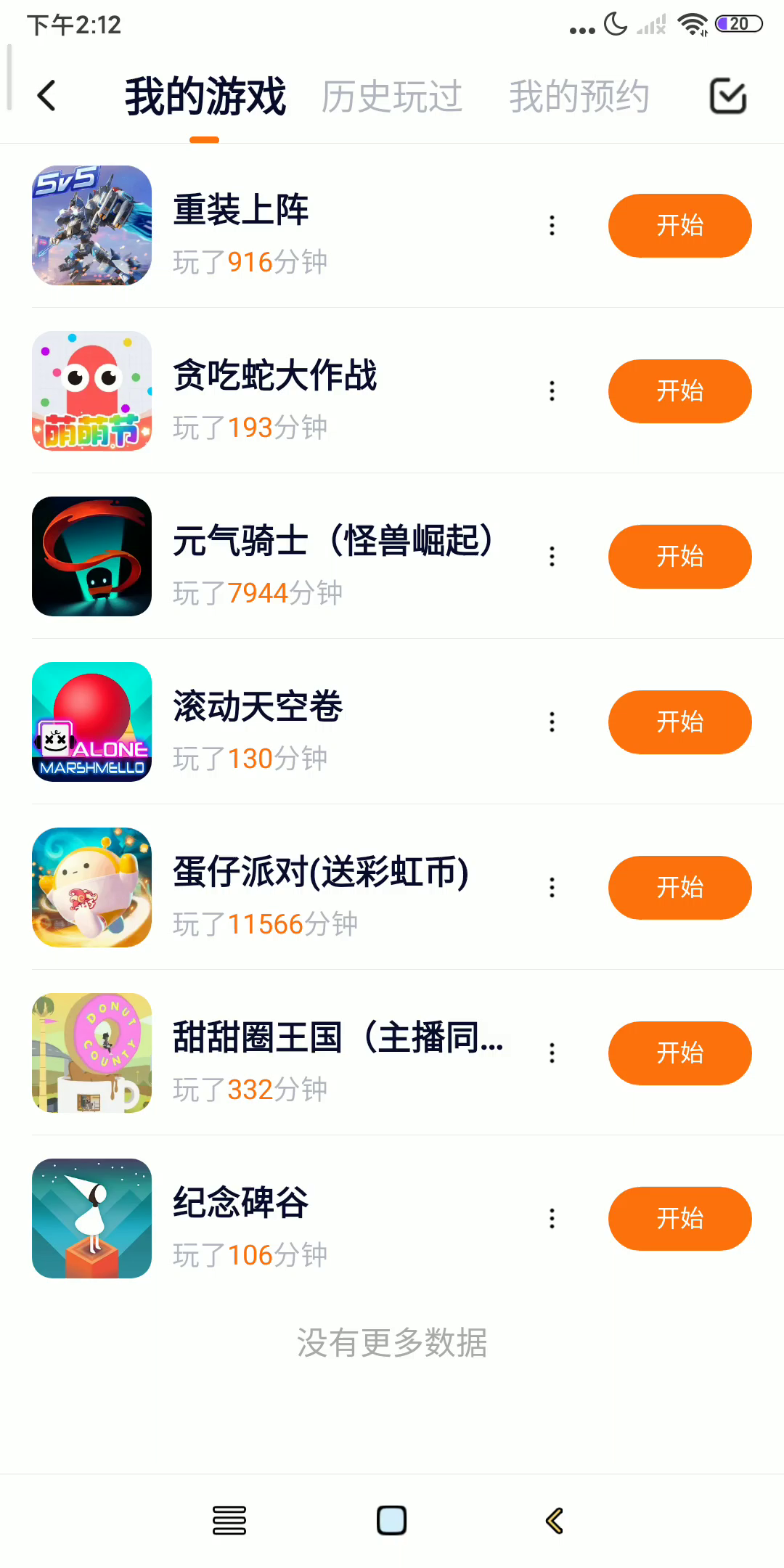
Task: Start the game 纪念碑谷
Action: coord(679,1219)
